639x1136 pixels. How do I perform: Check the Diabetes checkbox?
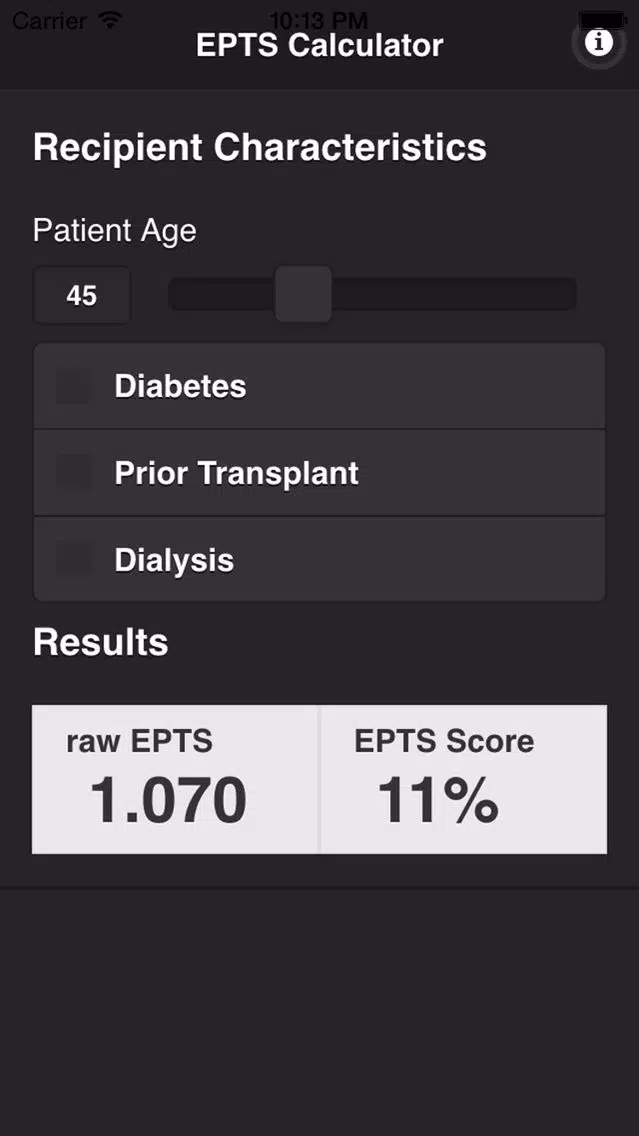coord(75,386)
